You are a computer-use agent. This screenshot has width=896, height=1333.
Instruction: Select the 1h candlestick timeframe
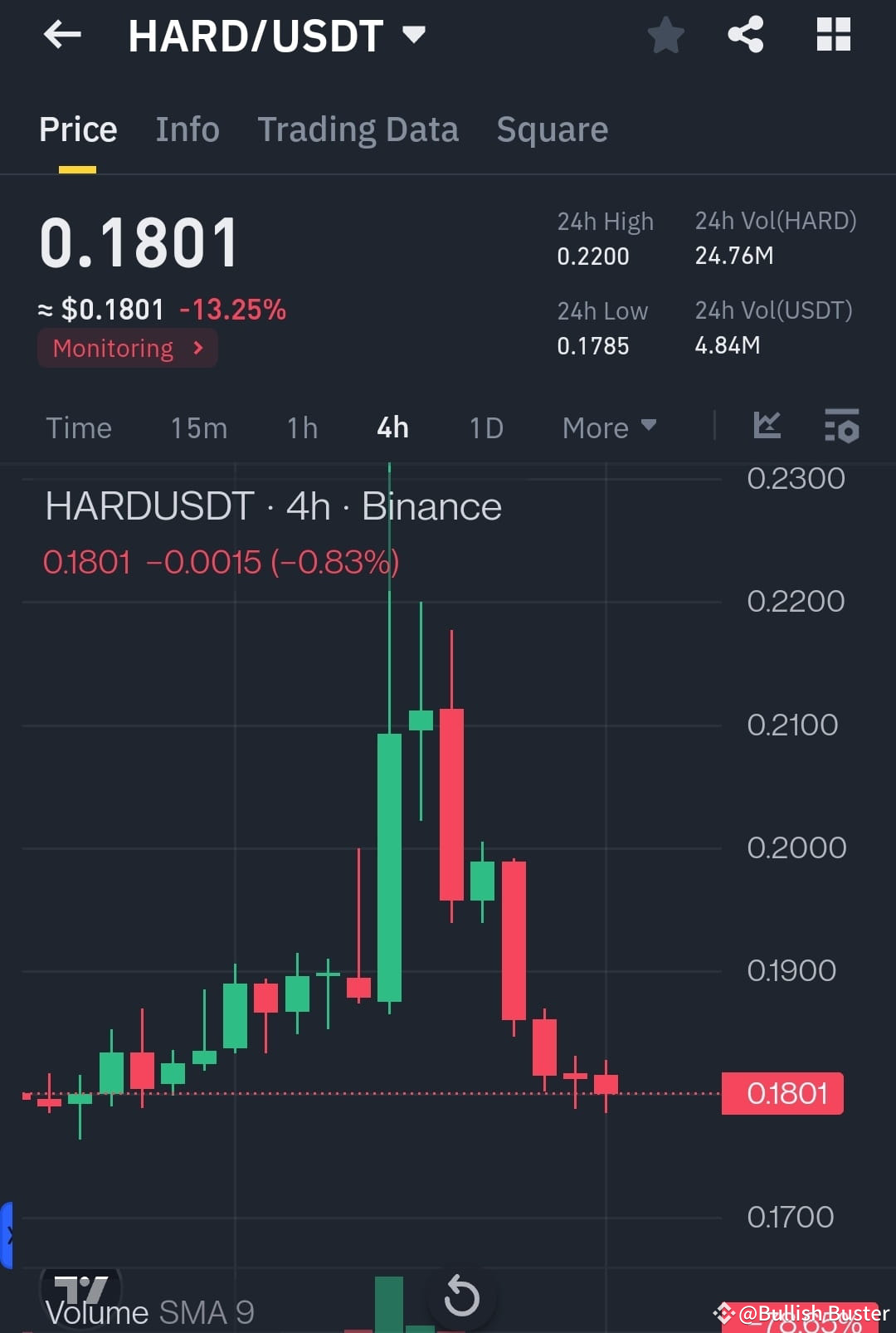(x=301, y=427)
